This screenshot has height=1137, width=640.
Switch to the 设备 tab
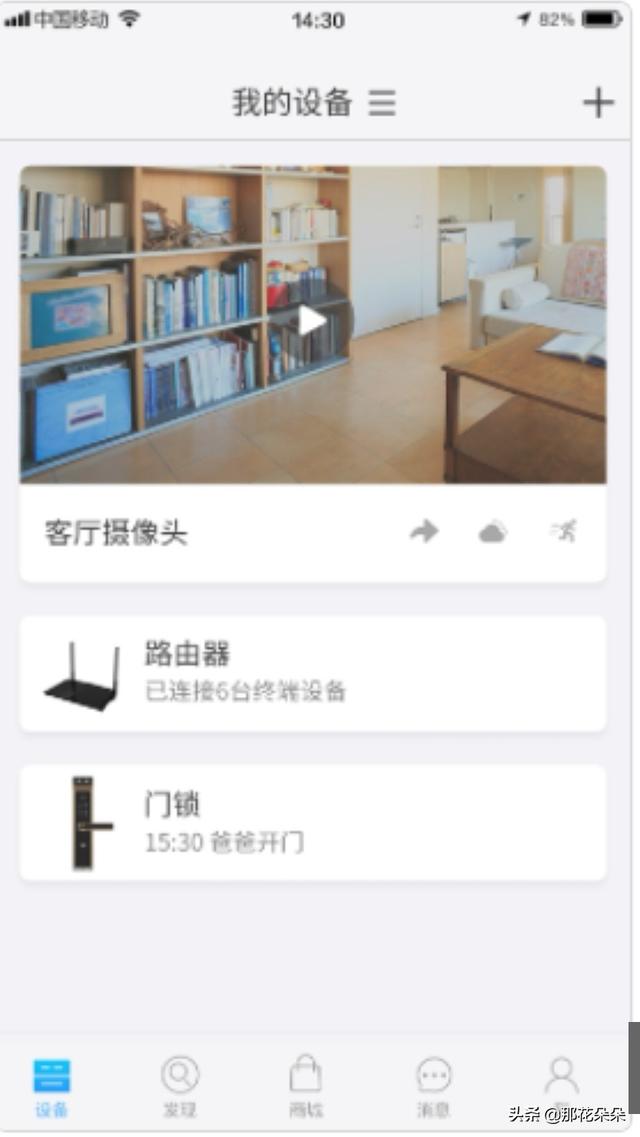coord(52,1086)
